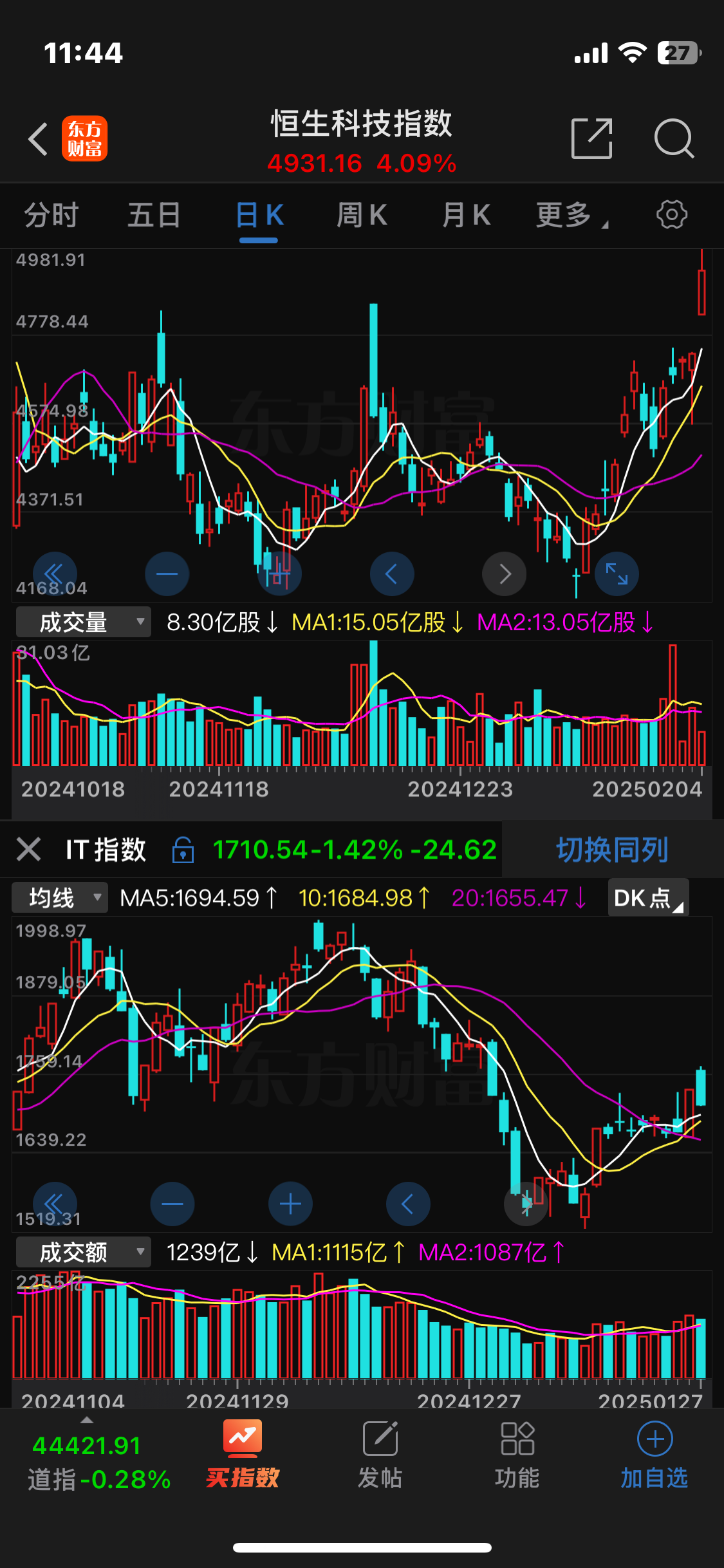Tap the back arrow to exit this chart

point(37,140)
